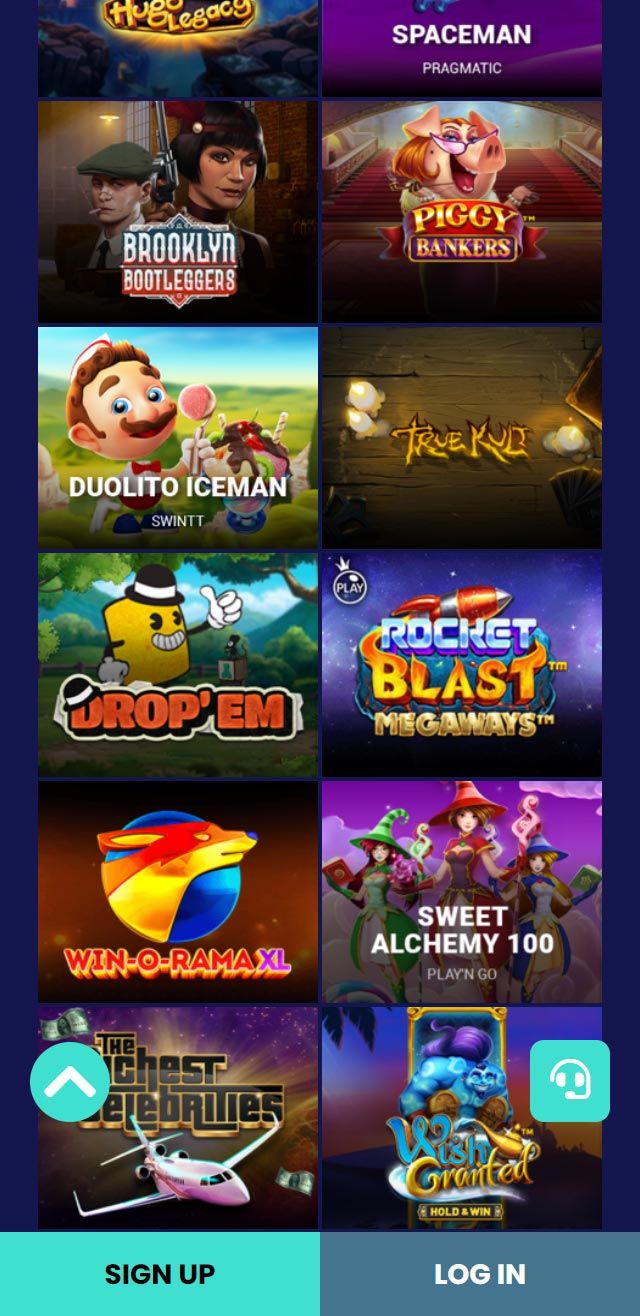Image resolution: width=640 pixels, height=1316 pixels.
Task: Open the Spaceman game by Pragmatic
Action: click(x=462, y=48)
